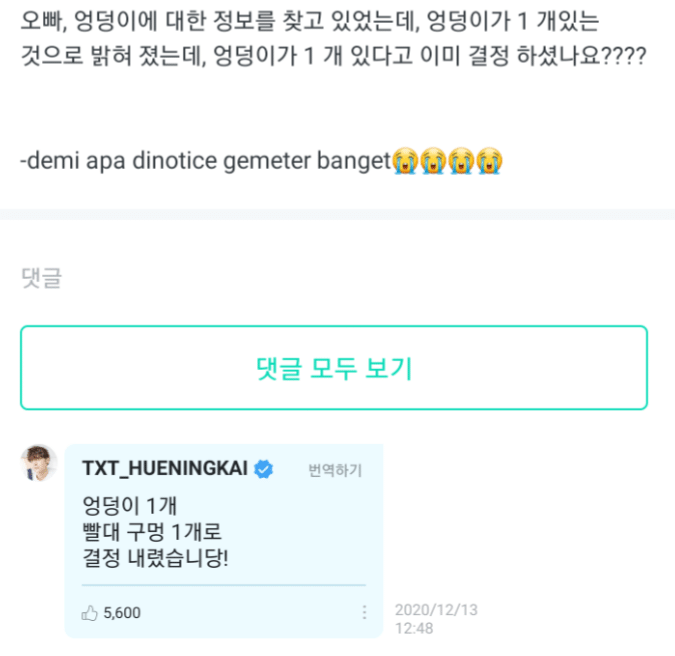Open TXT_HUENINGKAI's profile picture
The image size is (675, 656).
click(38, 462)
